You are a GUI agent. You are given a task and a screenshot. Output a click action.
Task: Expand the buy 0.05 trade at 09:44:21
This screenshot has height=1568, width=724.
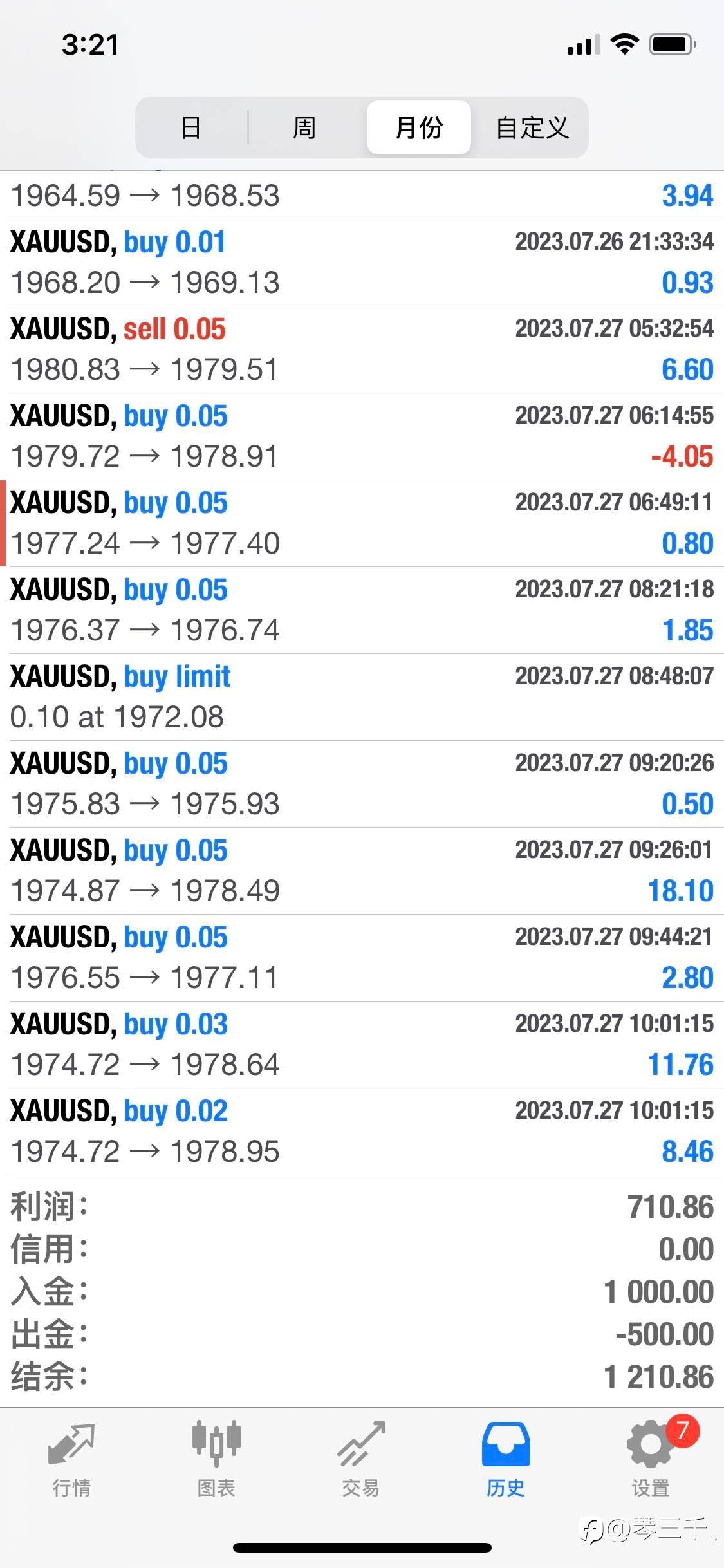pos(362,958)
